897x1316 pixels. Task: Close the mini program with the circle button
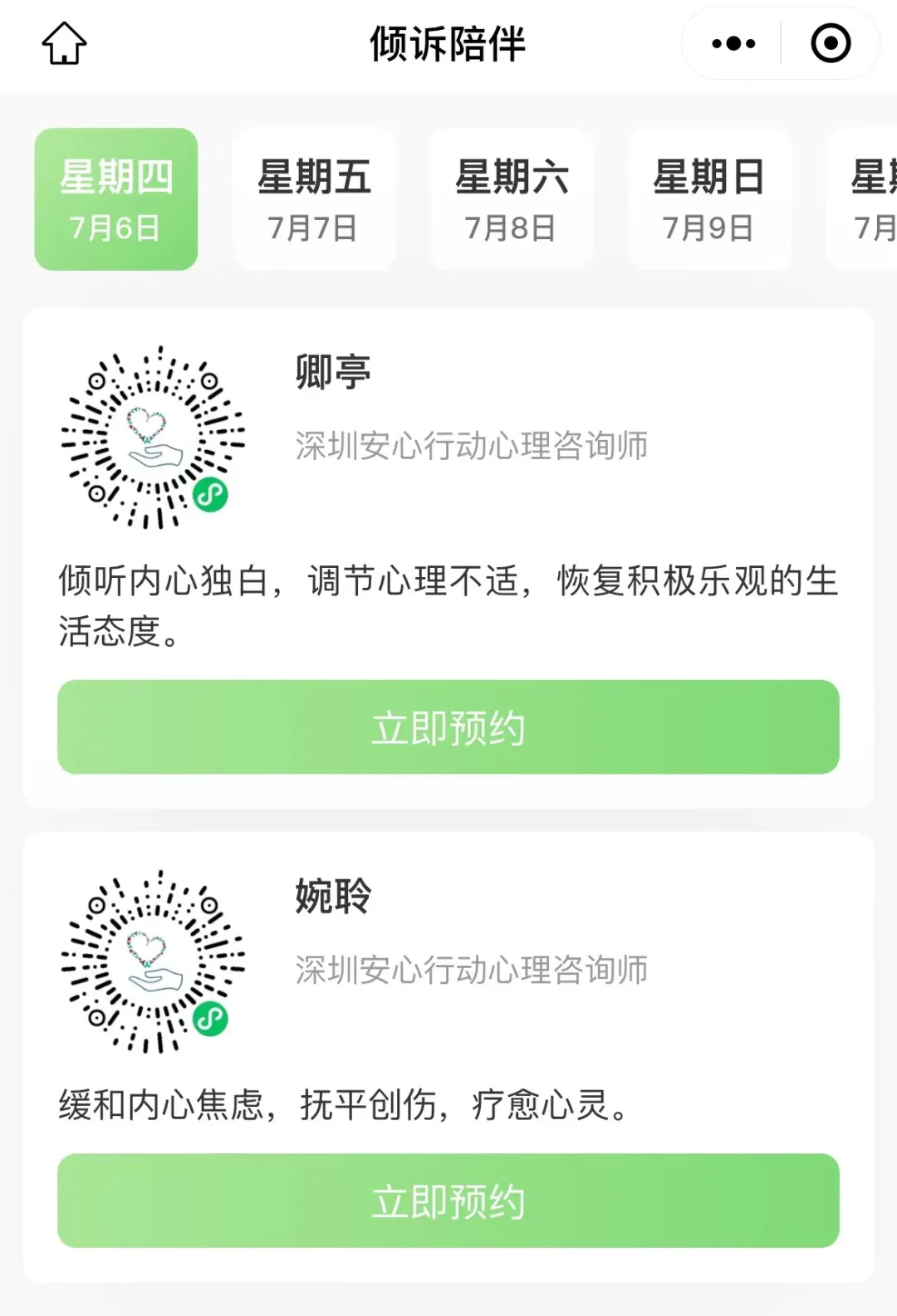(x=831, y=43)
